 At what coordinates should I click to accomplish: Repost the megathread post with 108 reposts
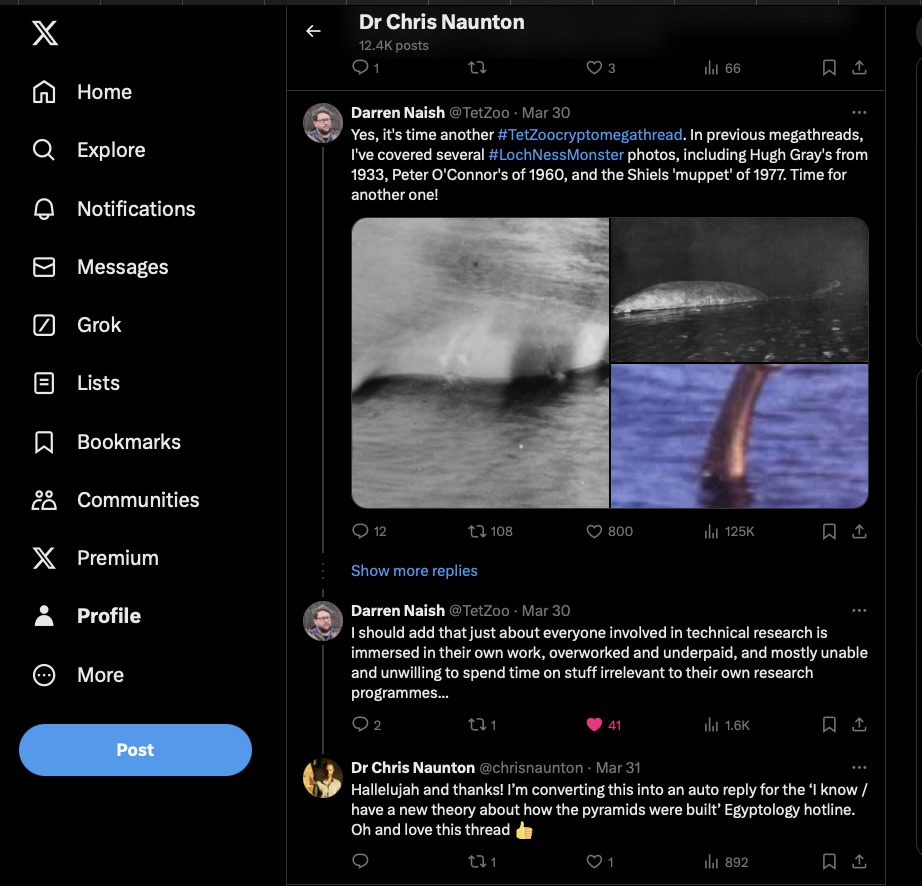pyautogui.click(x=477, y=531)
